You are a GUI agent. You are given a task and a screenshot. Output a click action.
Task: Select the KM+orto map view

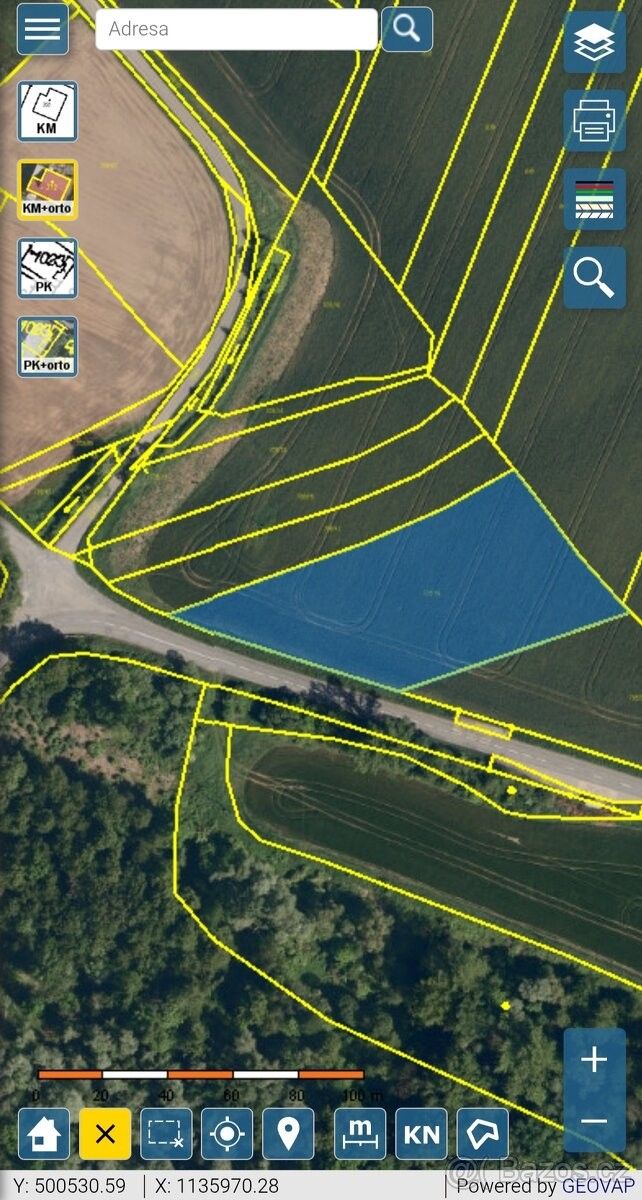(47, 190)
